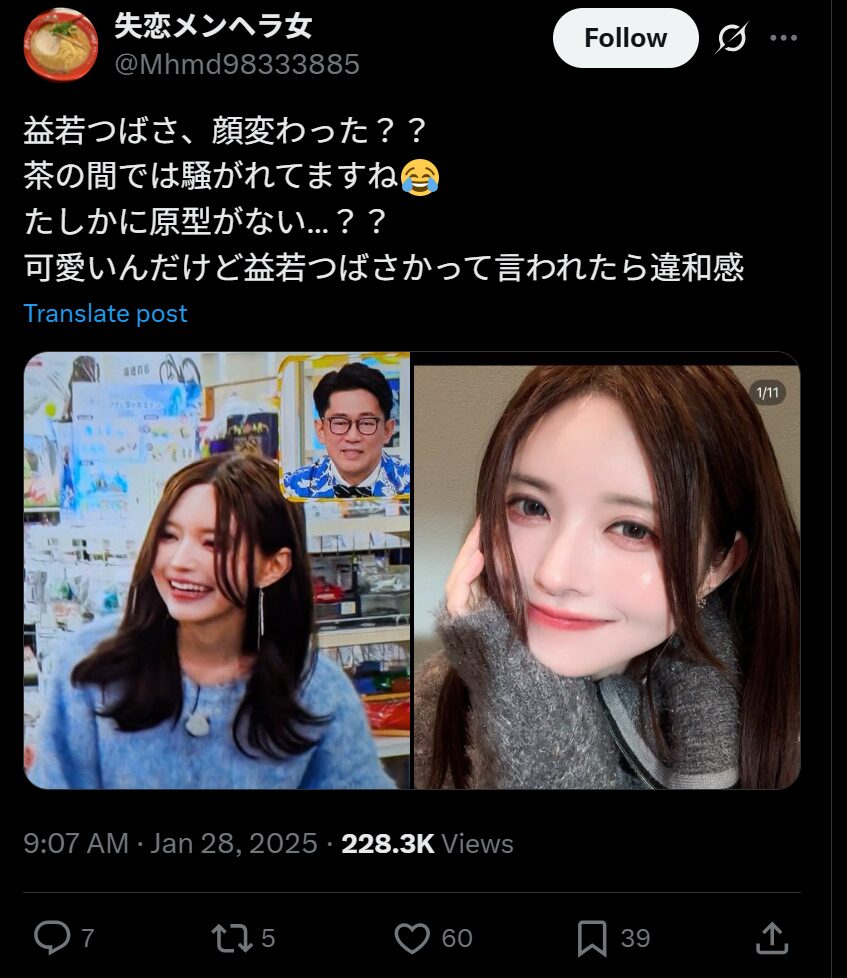Open @Mhmd98333885 profile handle
Screen dimensions: 847x978
pyautogui.click(x=236, y=65)
